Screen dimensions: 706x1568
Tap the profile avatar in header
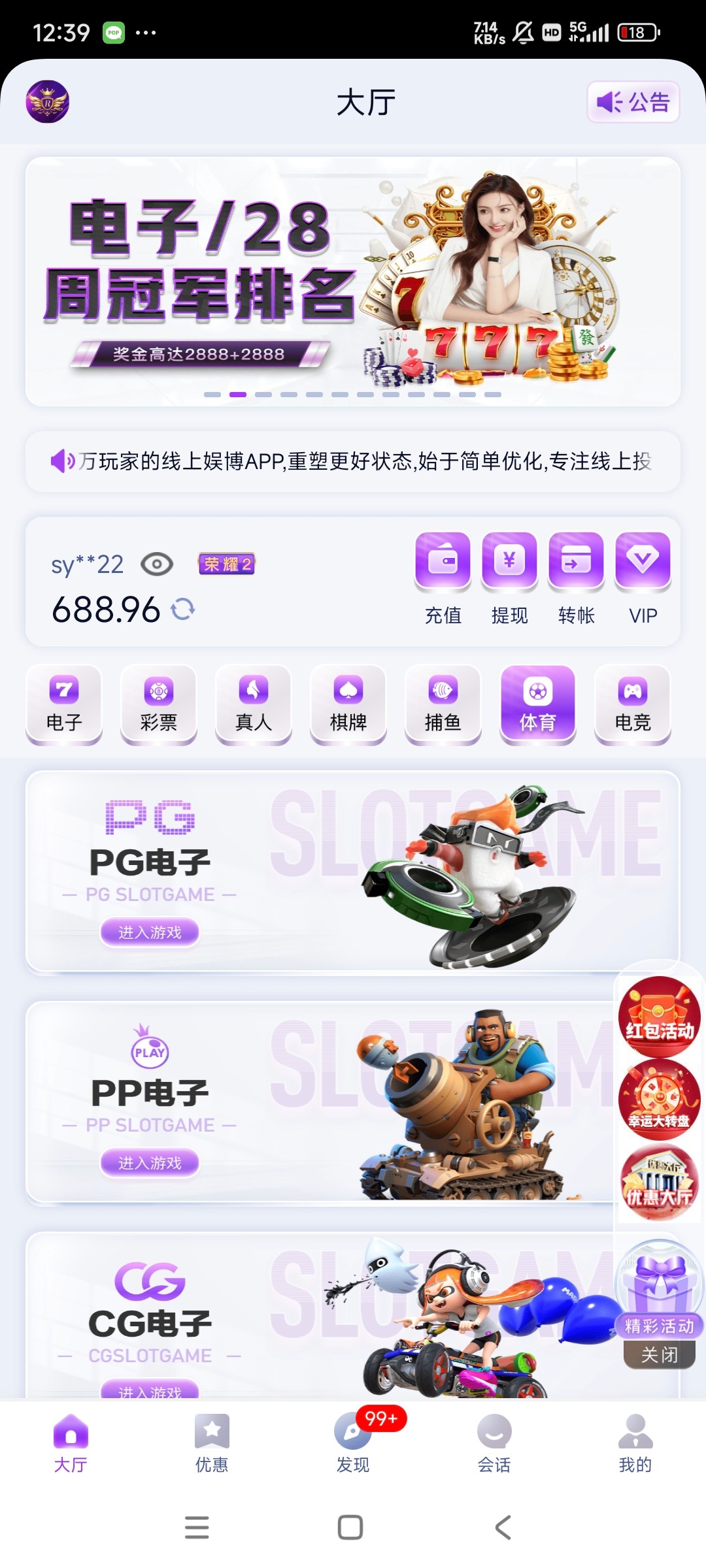(x=47, y=102)
